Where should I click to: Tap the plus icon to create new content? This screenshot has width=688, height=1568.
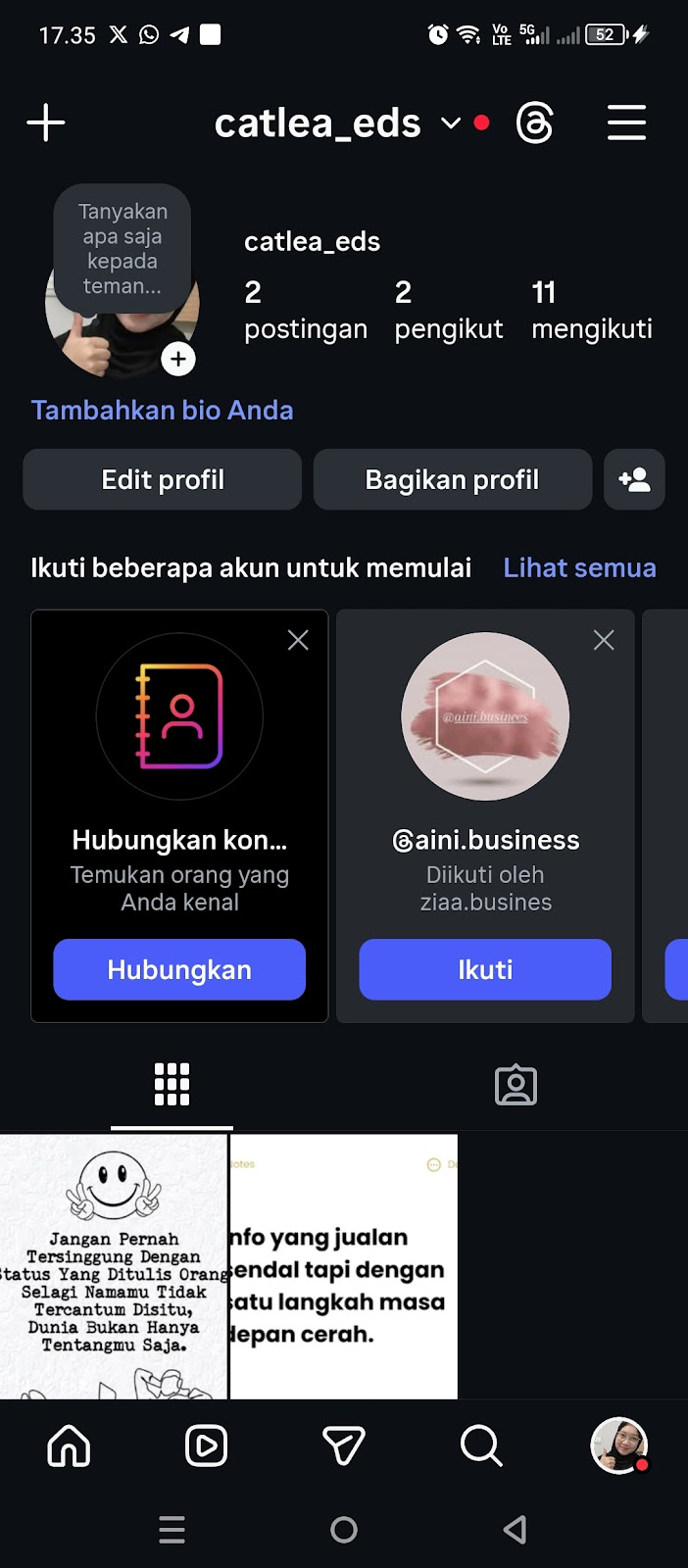pyautogui.click(x=46, y=123)
